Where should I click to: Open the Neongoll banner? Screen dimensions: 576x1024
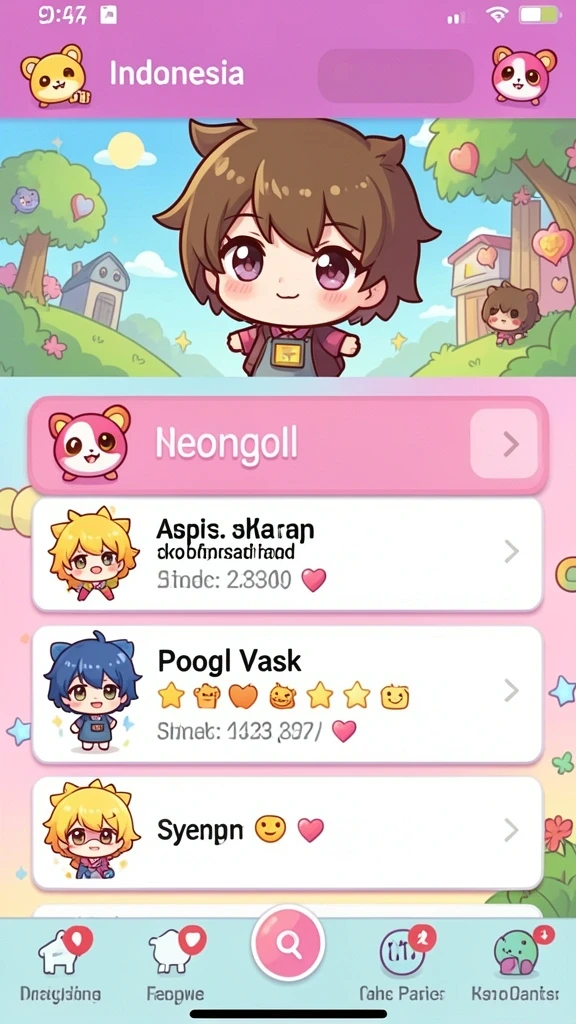click(288, 445)
